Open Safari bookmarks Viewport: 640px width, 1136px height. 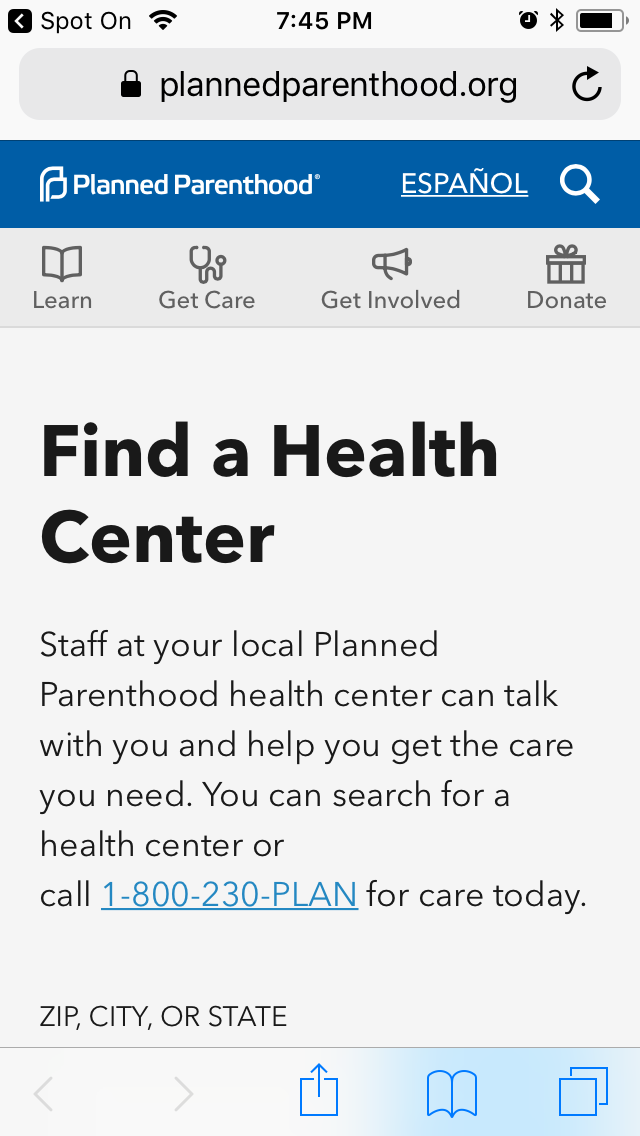tap(452, 1093)
